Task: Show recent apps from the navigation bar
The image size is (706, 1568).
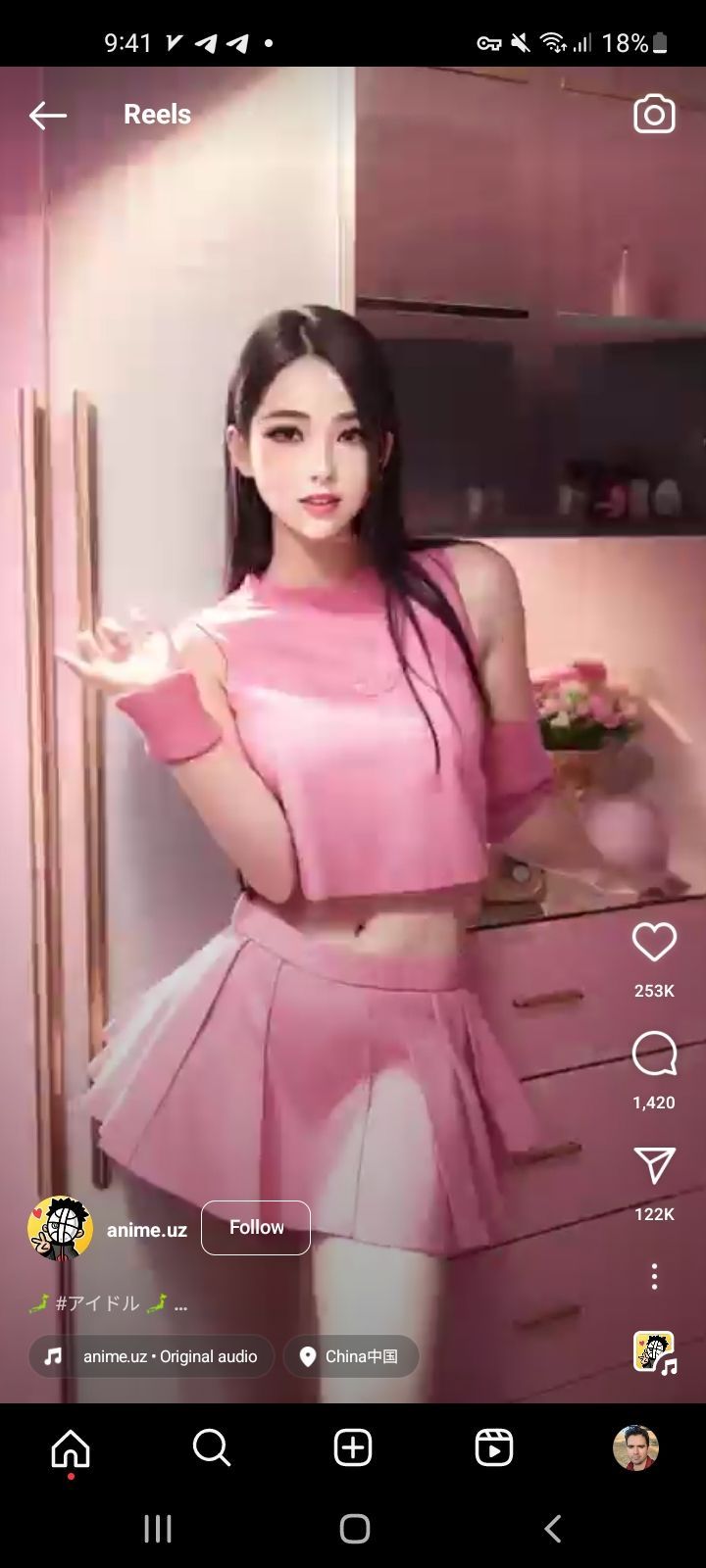Action: [x=157, y=1528]
